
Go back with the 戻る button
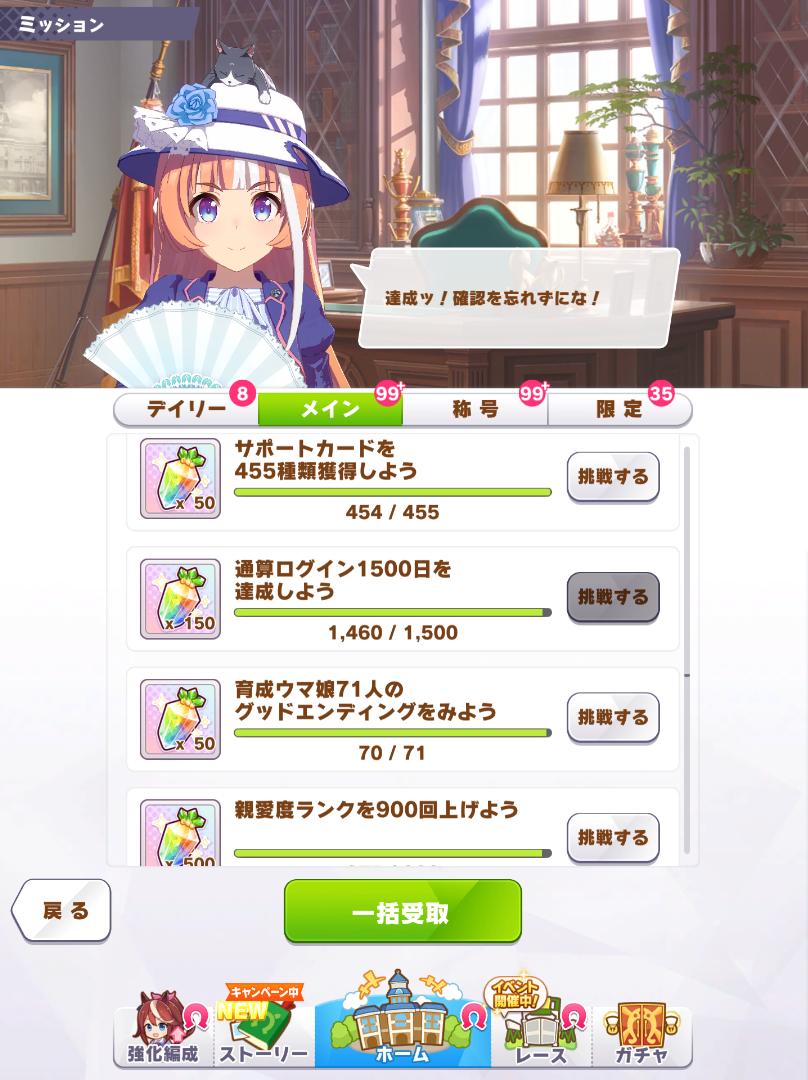(x=62, y=911)
